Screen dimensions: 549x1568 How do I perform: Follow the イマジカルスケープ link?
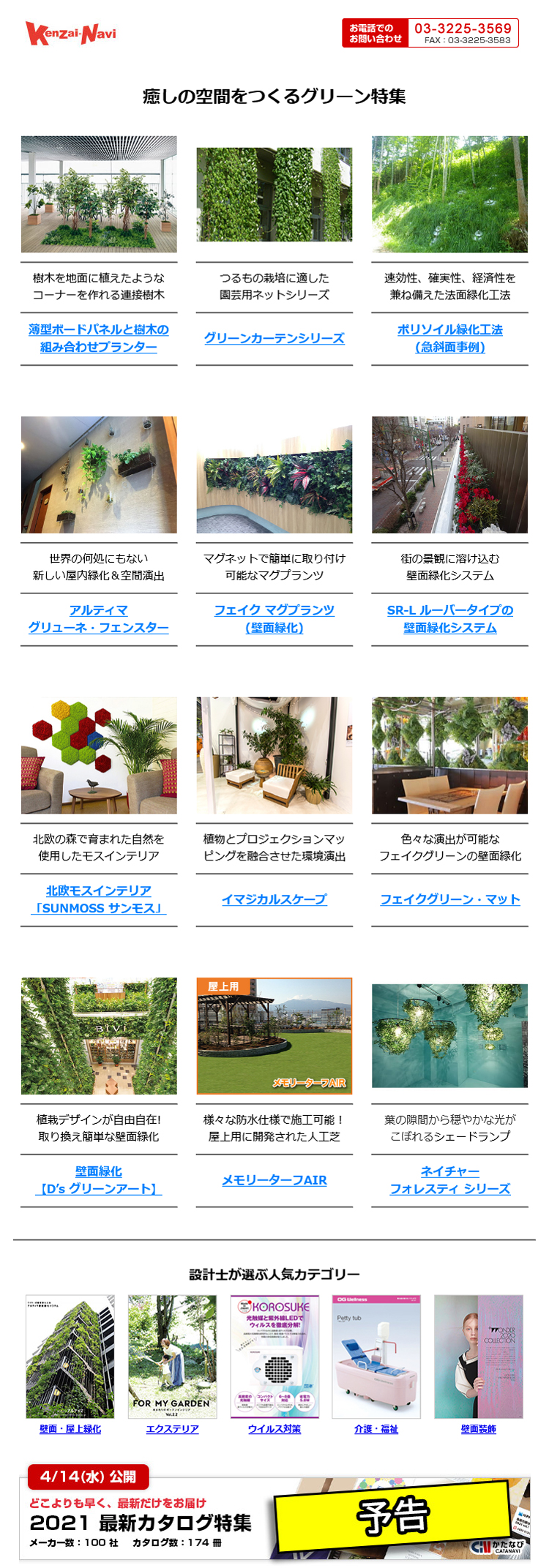tap(274, 899)
